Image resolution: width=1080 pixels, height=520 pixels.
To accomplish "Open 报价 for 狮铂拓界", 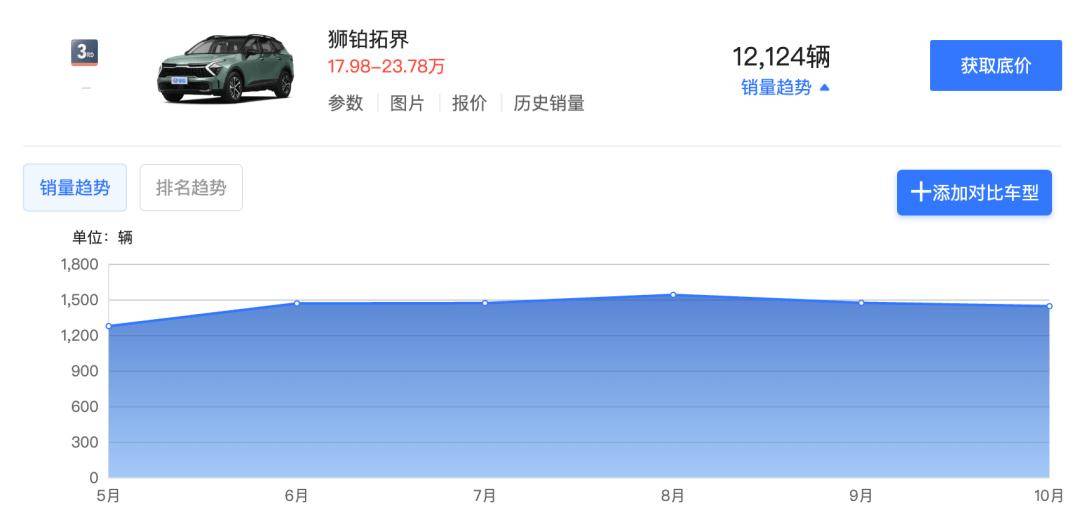I will click(469, 103).
